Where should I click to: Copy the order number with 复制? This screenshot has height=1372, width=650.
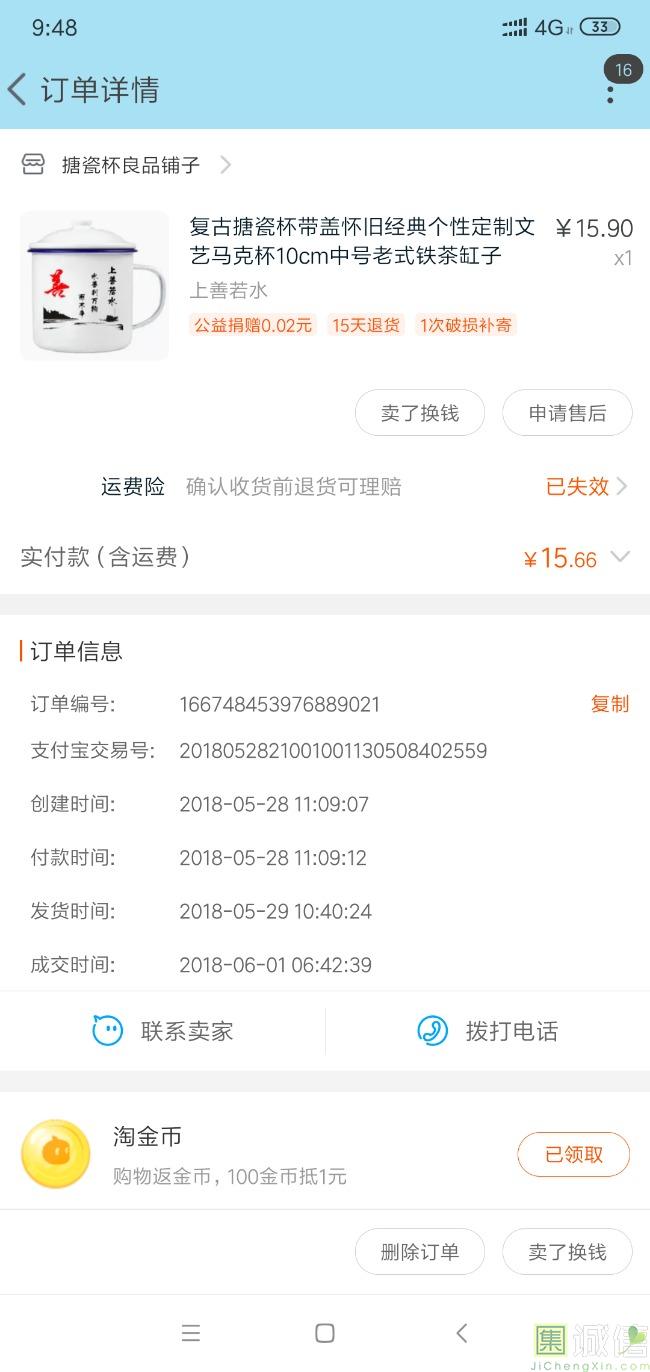[609, 704]
